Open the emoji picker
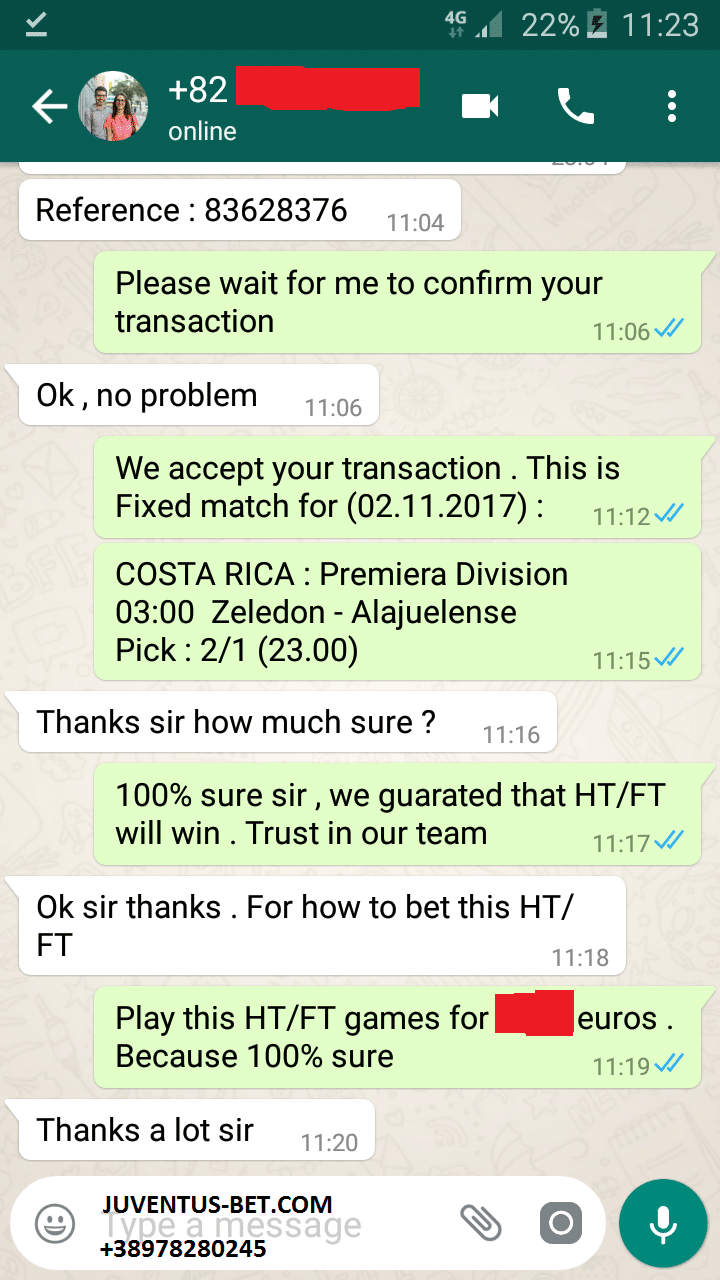 [55, 1222]
